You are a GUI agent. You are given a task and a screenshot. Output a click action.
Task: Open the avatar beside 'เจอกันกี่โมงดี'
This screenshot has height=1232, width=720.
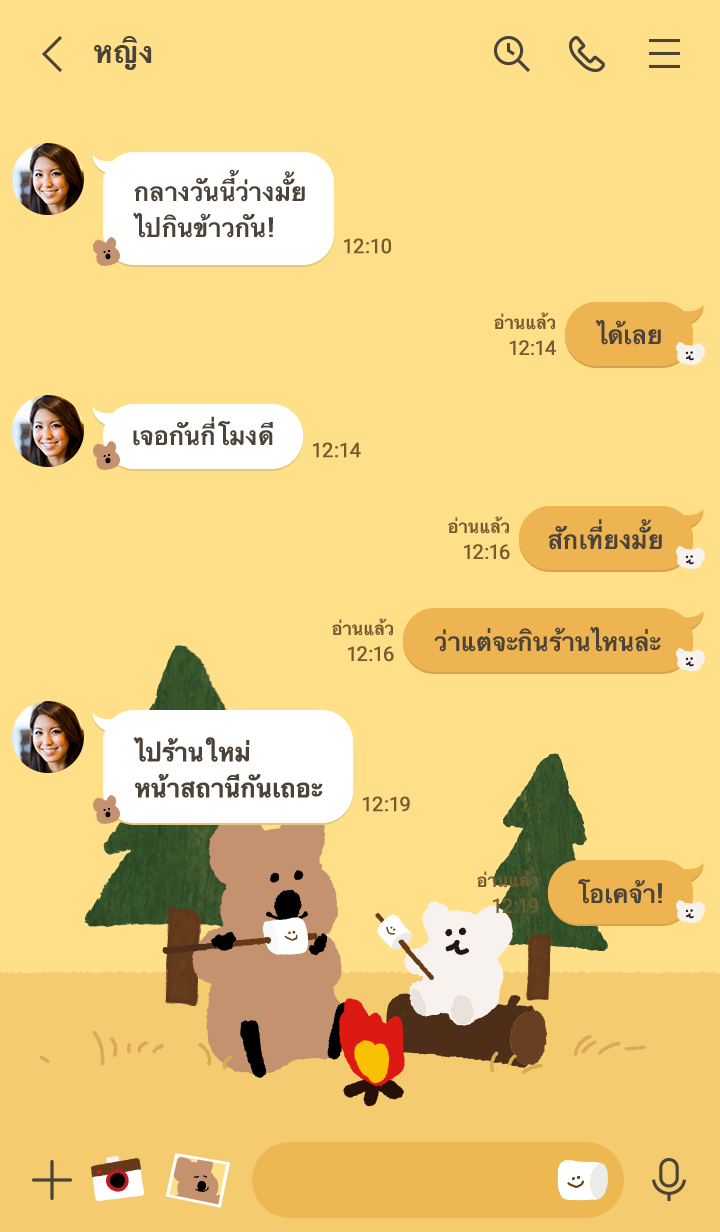click(48, 431)
